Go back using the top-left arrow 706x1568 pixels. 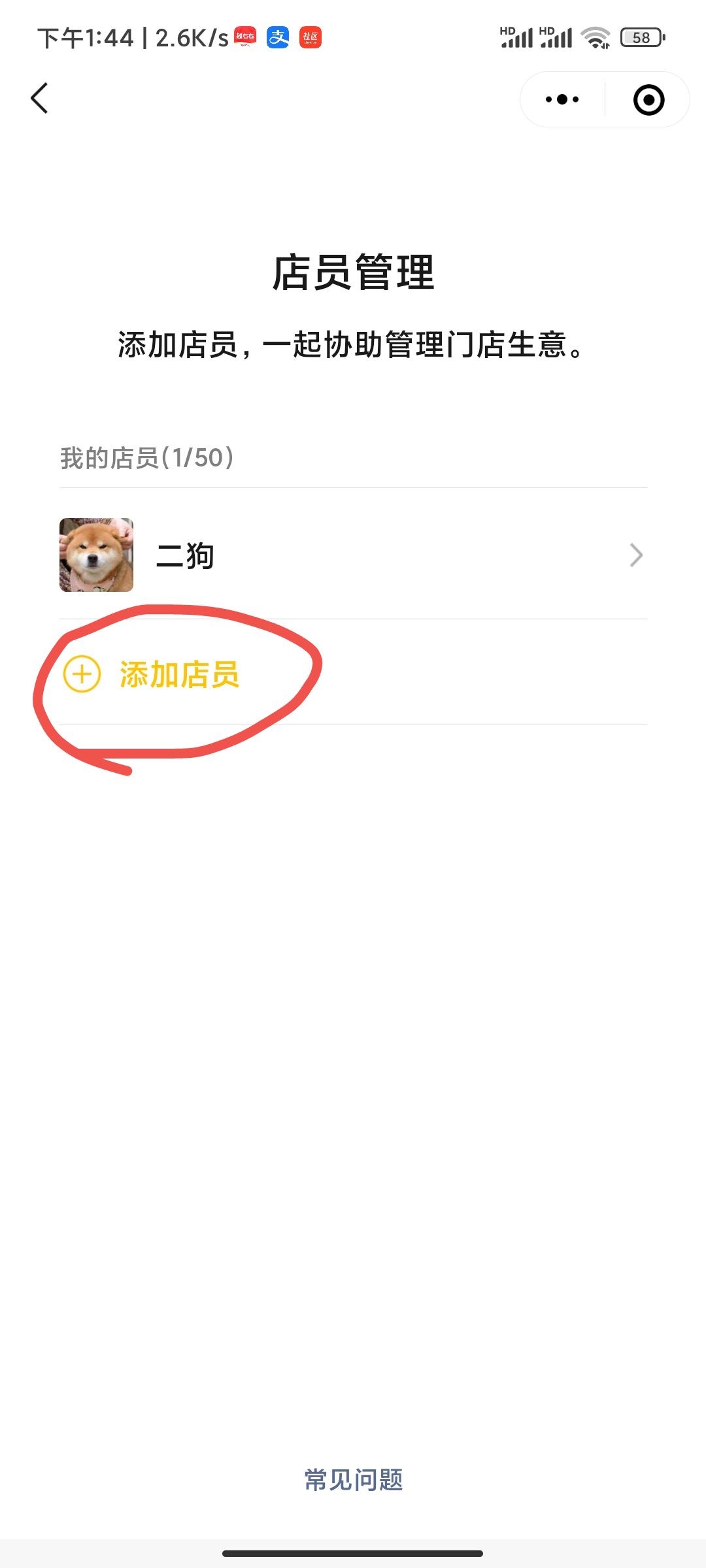(x=40, y=99)
